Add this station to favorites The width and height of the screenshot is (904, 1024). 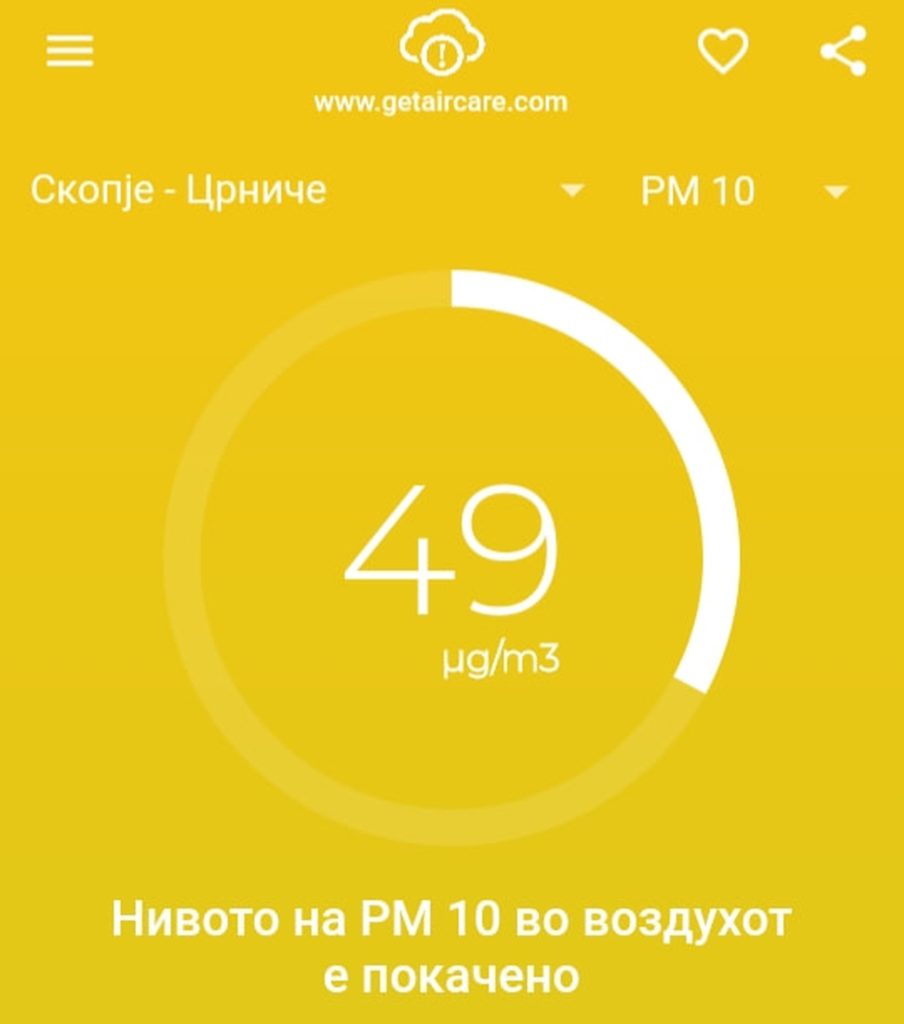coord(722,50)
